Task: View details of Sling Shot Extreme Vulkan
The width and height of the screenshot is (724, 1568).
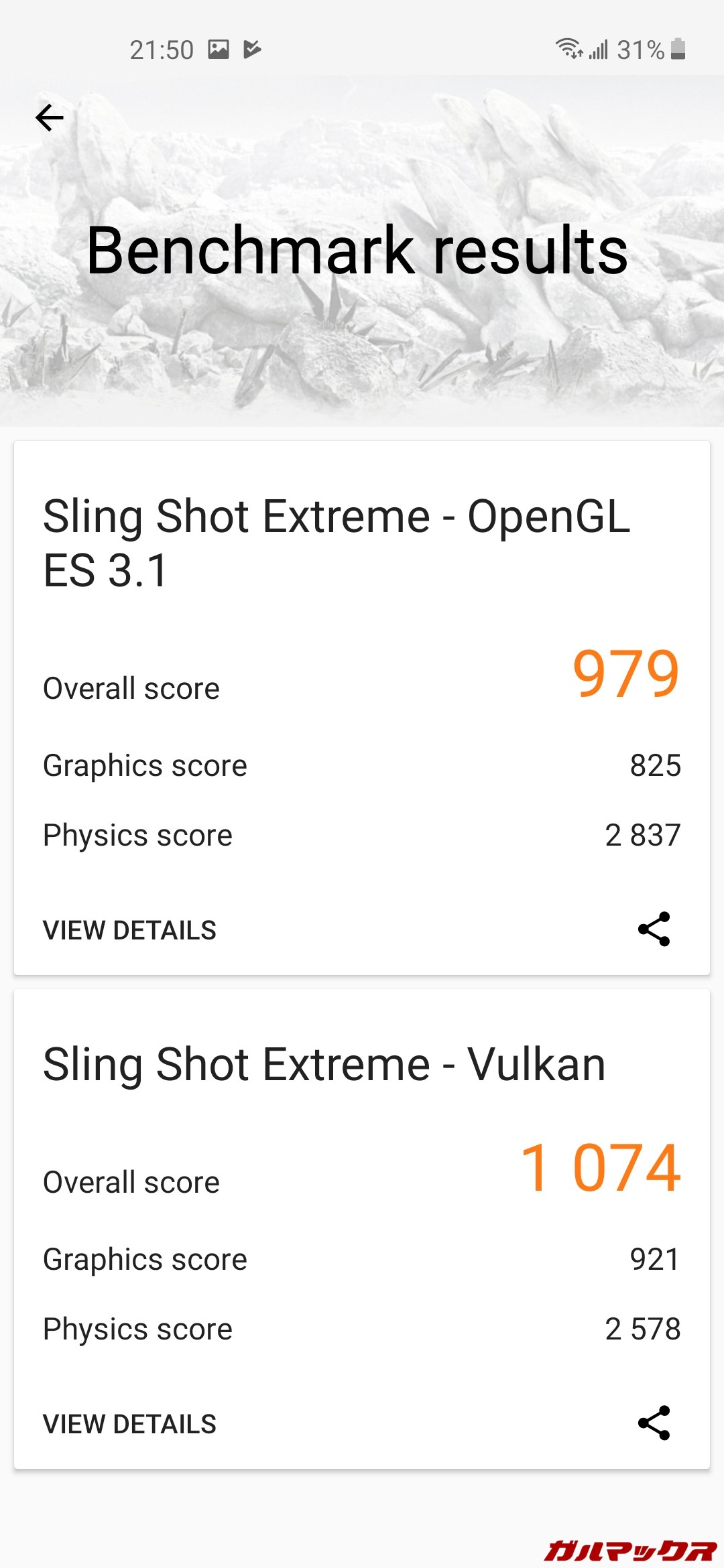Action: [129, 1424]
